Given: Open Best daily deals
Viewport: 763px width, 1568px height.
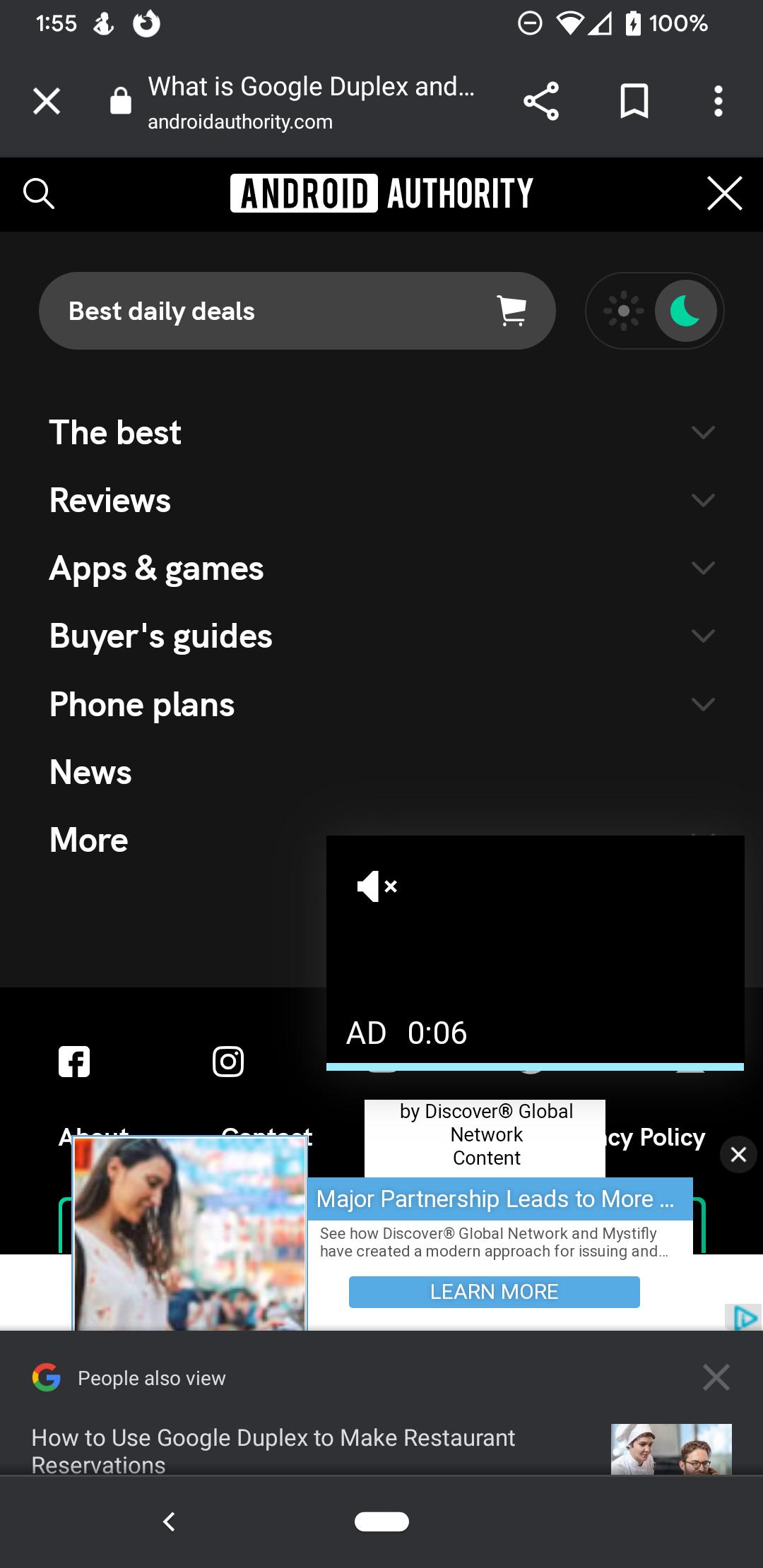Looking at the screenshot, I should pos(297,311).
